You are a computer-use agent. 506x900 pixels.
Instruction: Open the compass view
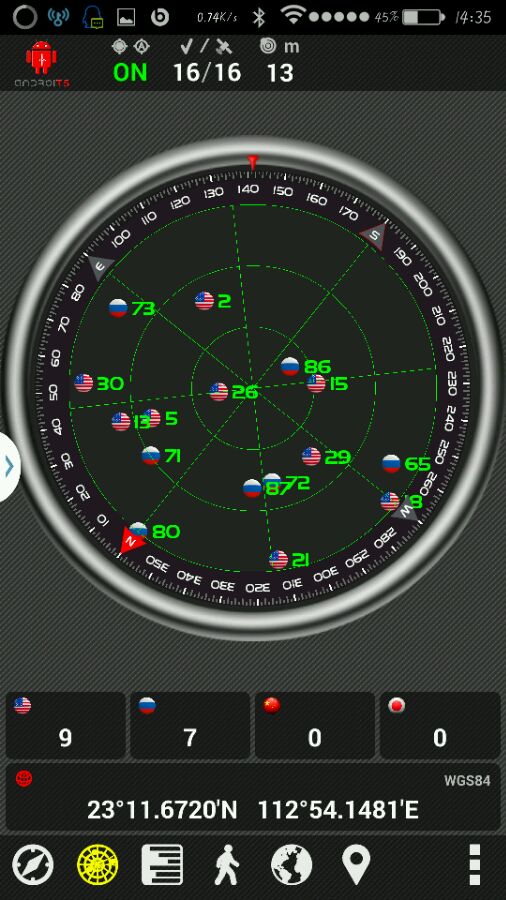(x=33, y=864)
